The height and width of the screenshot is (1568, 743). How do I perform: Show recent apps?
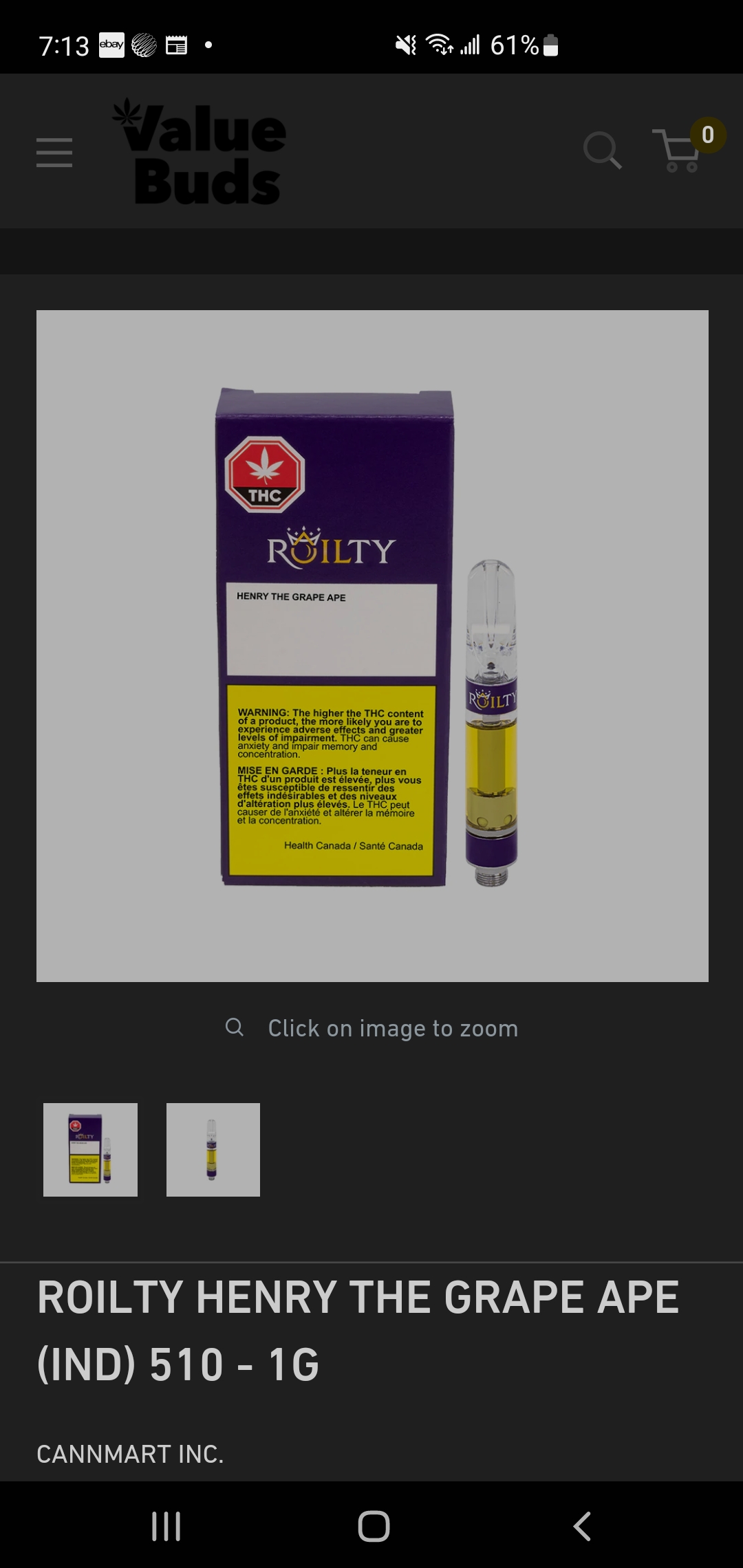click(166, 1526)
